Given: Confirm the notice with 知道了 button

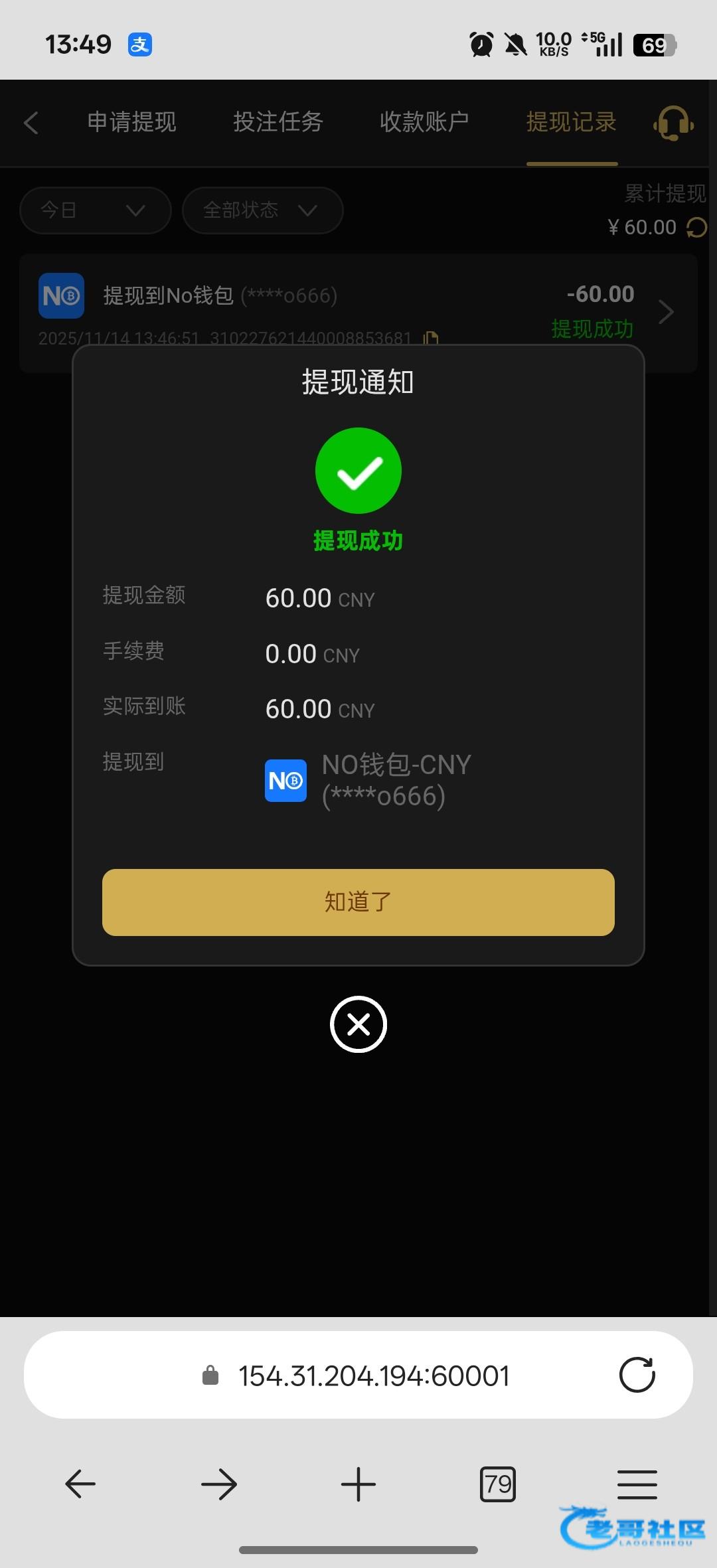Looking at the screenshot, I should click(358, 902).
